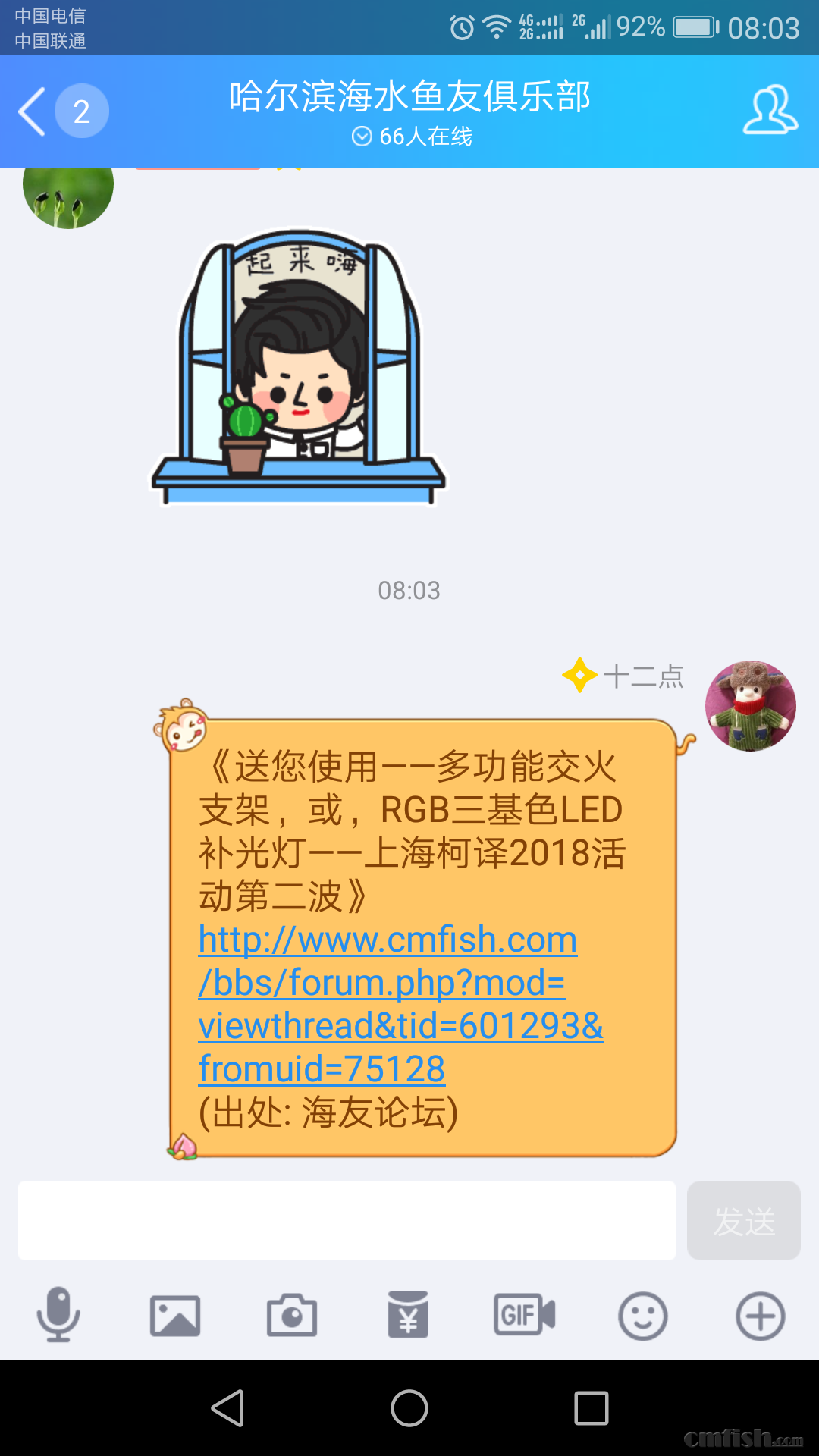Tap the group title 哈尔滨海水鱼友俱乐部

[x=409, y=96]
